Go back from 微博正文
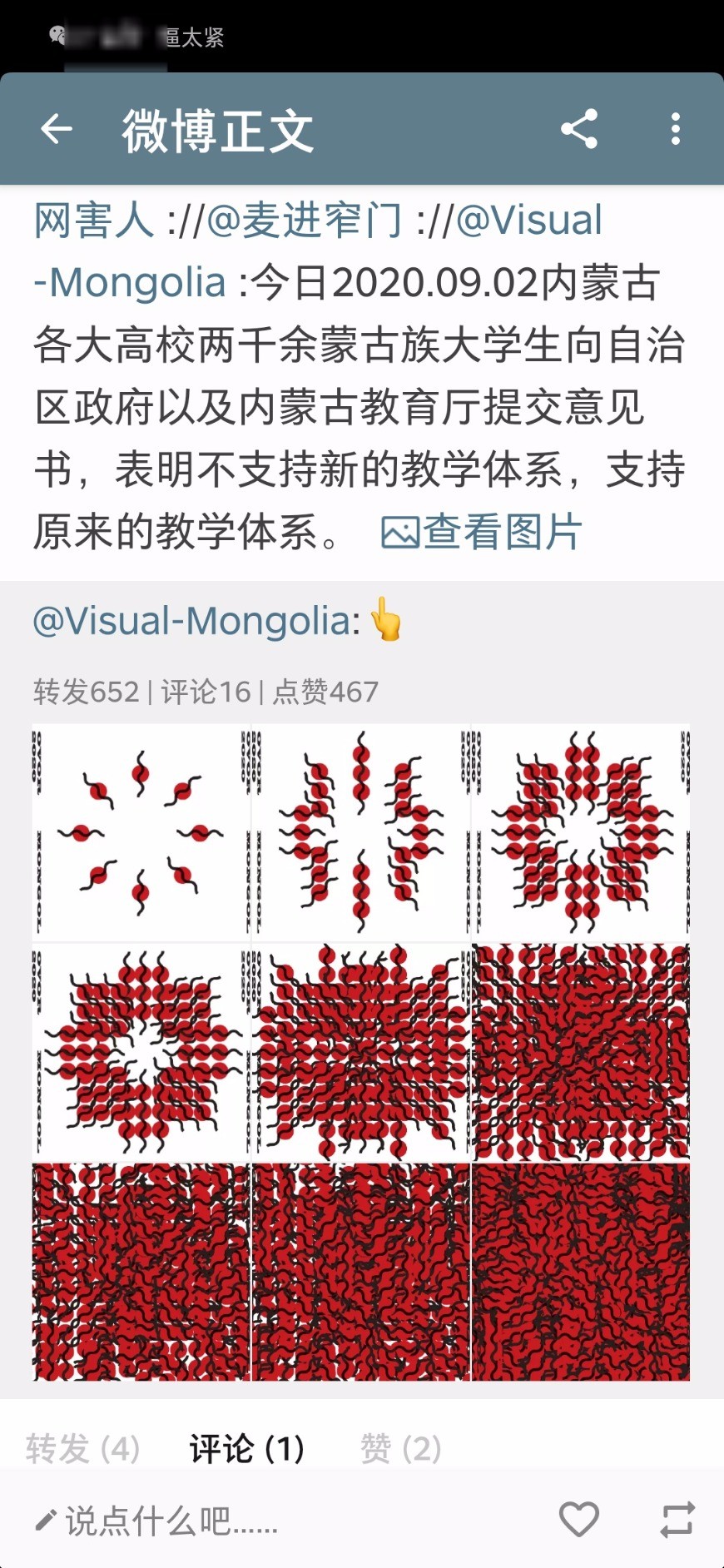Viewport: 724px width, 1568px height. [x=57, y=129]
